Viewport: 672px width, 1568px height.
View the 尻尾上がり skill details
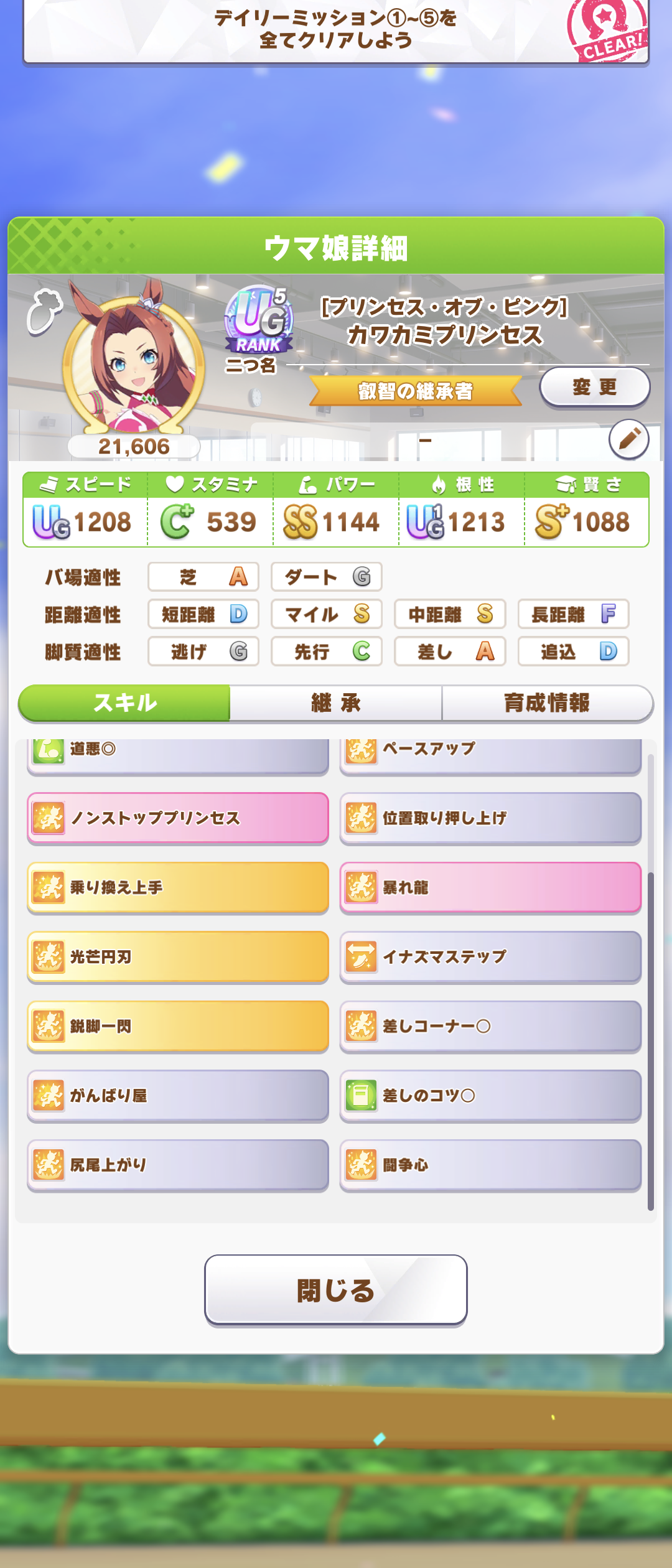click(178, 1165)
